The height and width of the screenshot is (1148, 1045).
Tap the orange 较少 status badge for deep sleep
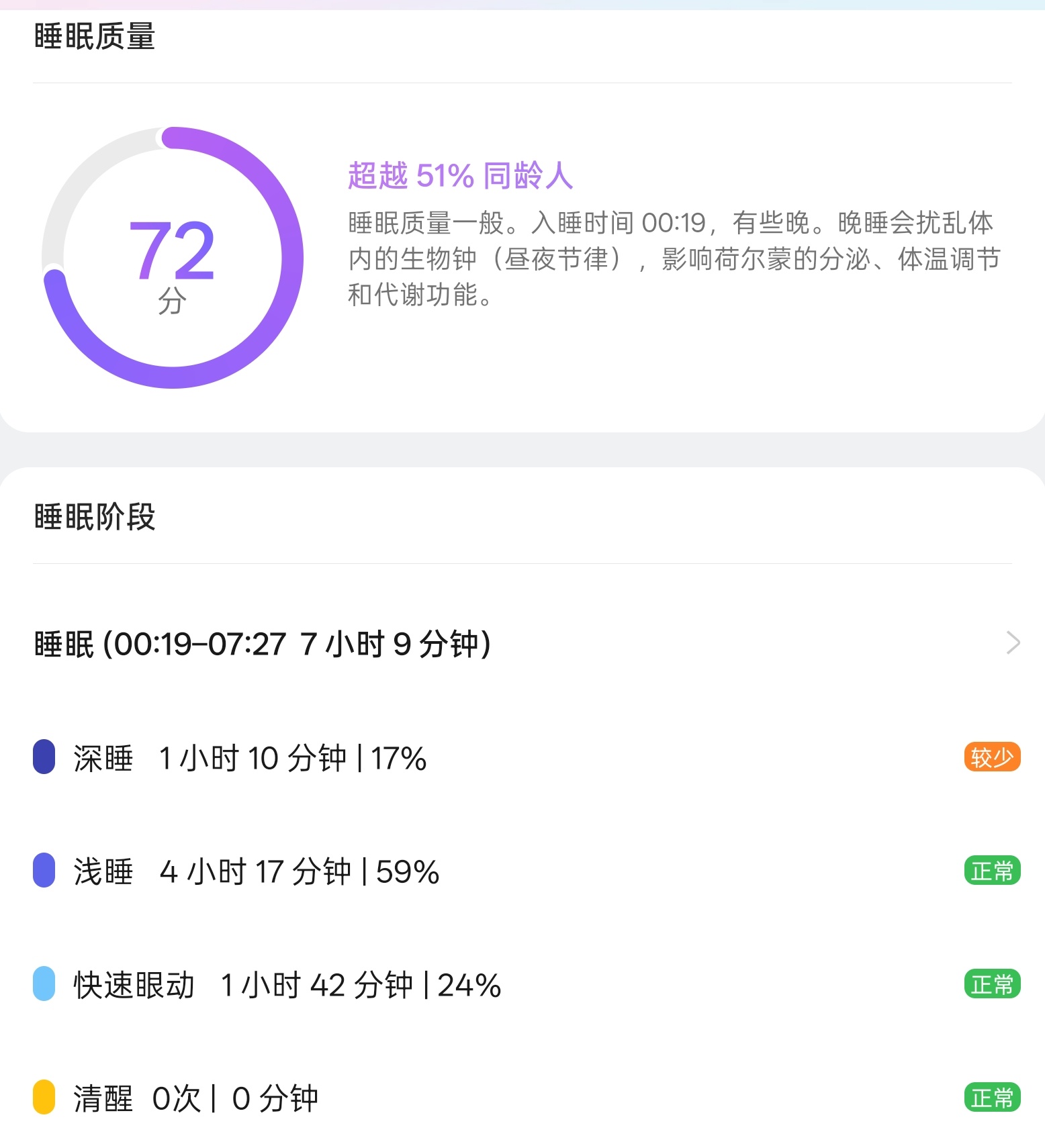tap(991, 757)
